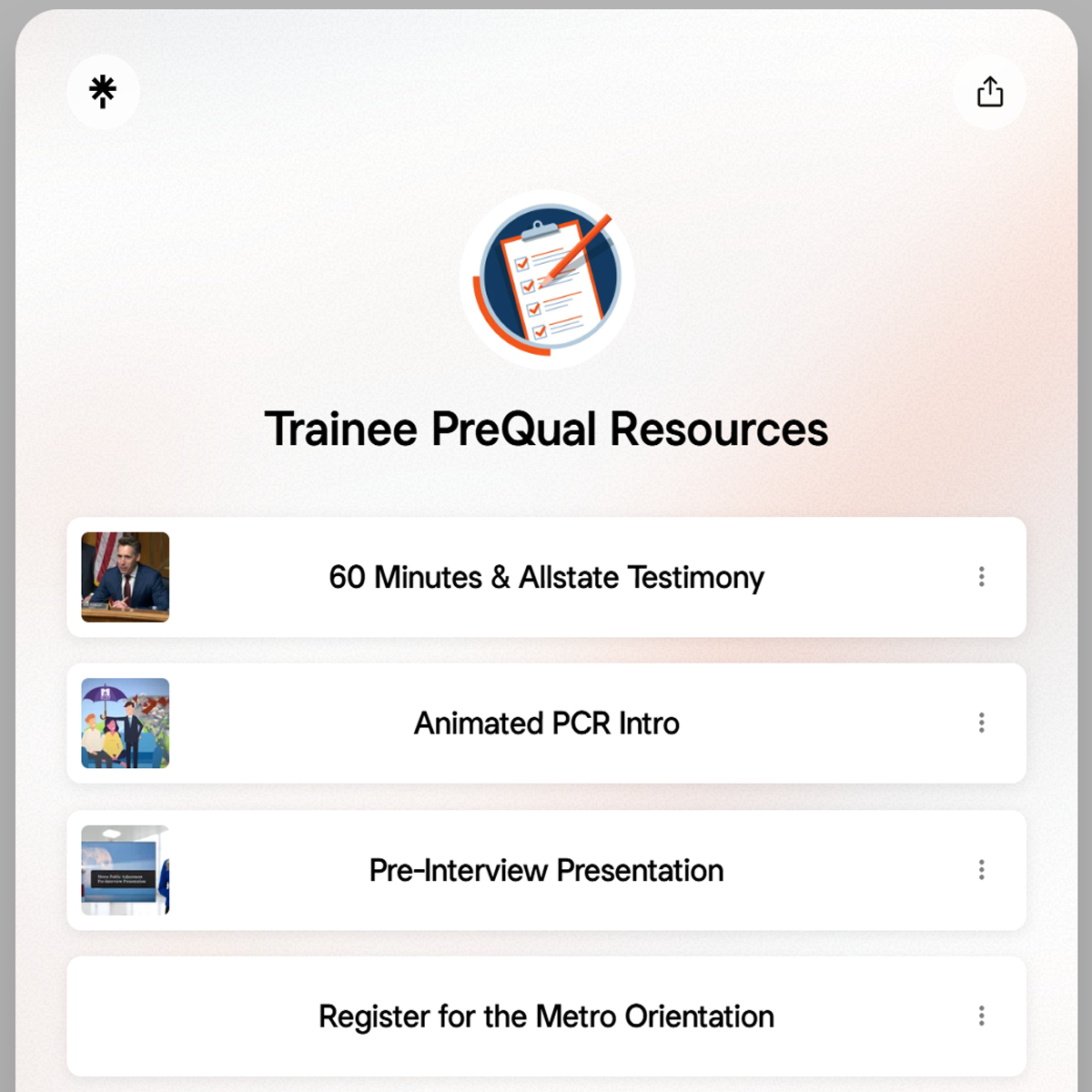Open options for 60 Minutes & Allstate Testimony
The height and width of the screenshot is (1092, 1092).
tap(981, 577)
